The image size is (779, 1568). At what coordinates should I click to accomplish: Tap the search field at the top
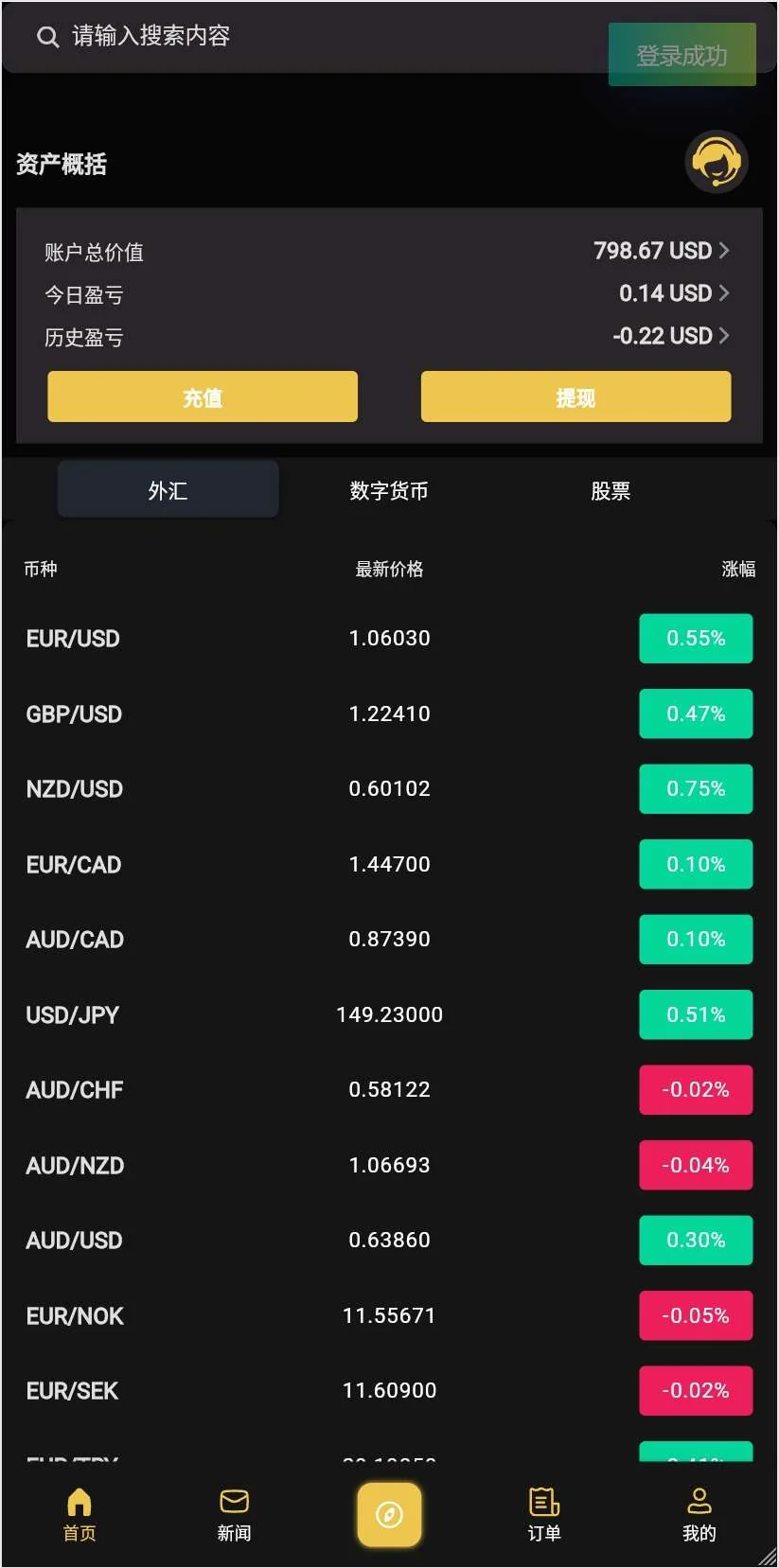pyautogui.click(x=284, y=37)
